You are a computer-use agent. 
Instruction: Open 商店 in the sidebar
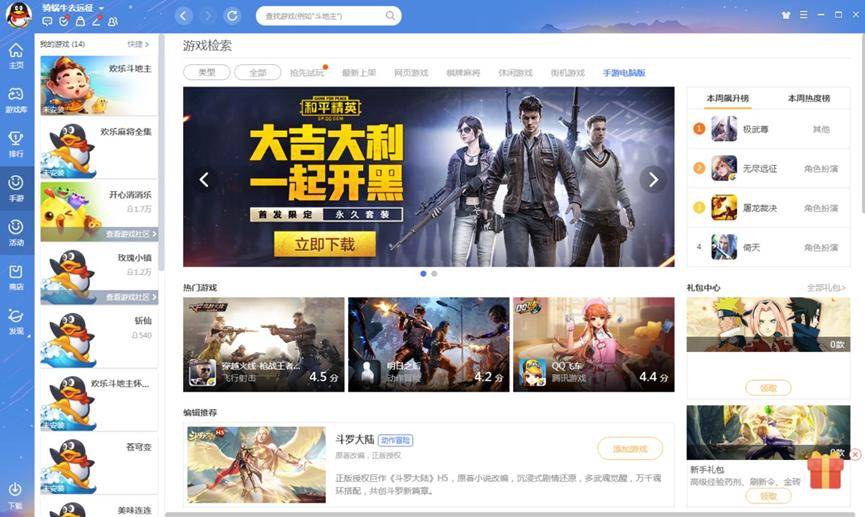click(x=16, y=276)
